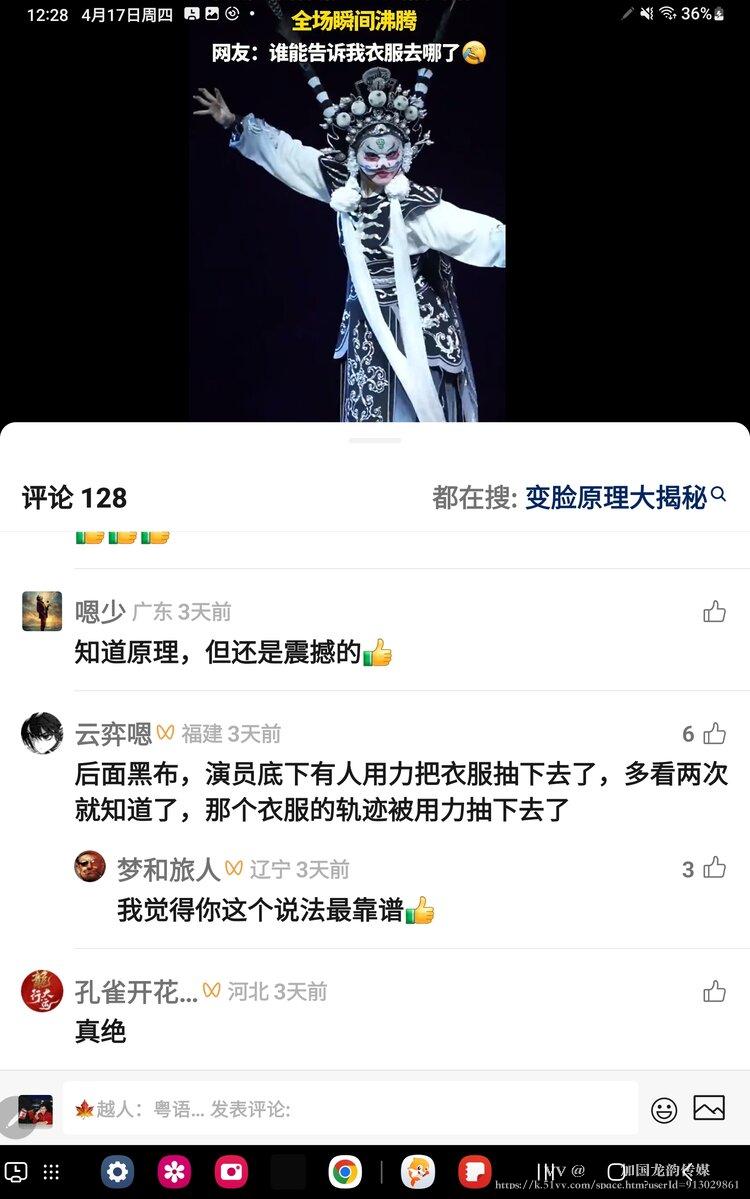Viewport: 750px width, 1199px height.
Task: Attach a picture using the image icon
Action: click(711, 1108)
